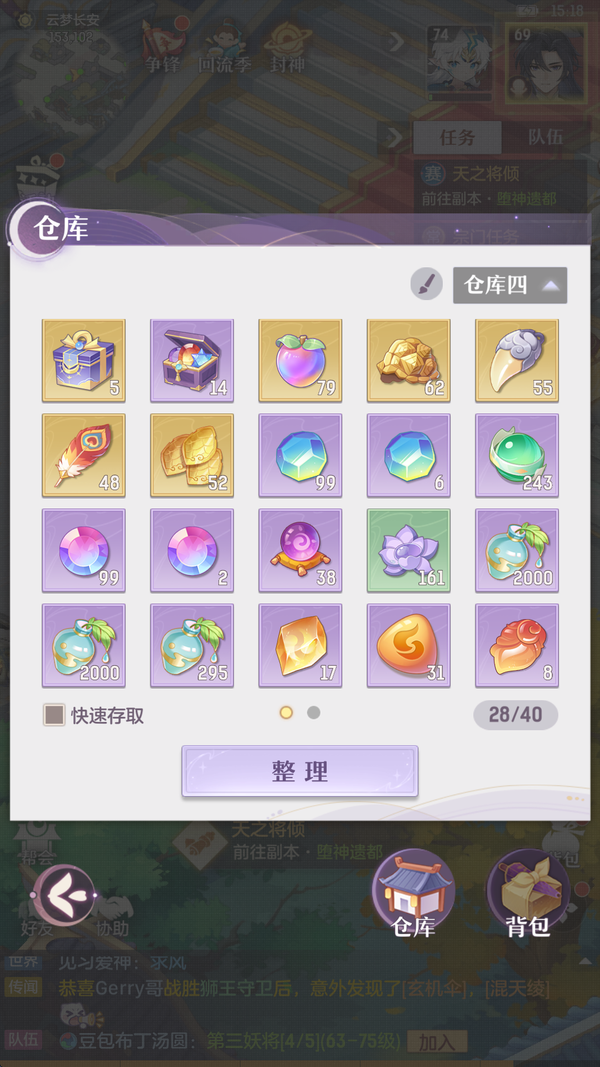Screen dimensions: 600x1067
Task: Open the 仓库四 warehouse dropdown
Action: (x=510, y=285)
